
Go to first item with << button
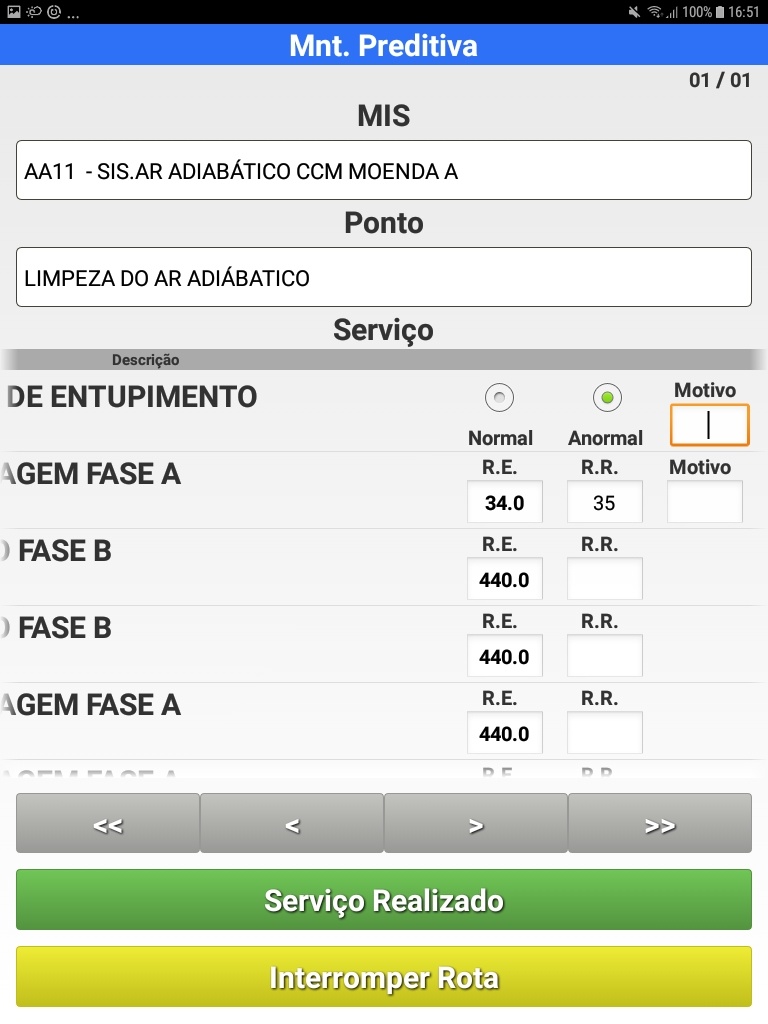(108, 824)
